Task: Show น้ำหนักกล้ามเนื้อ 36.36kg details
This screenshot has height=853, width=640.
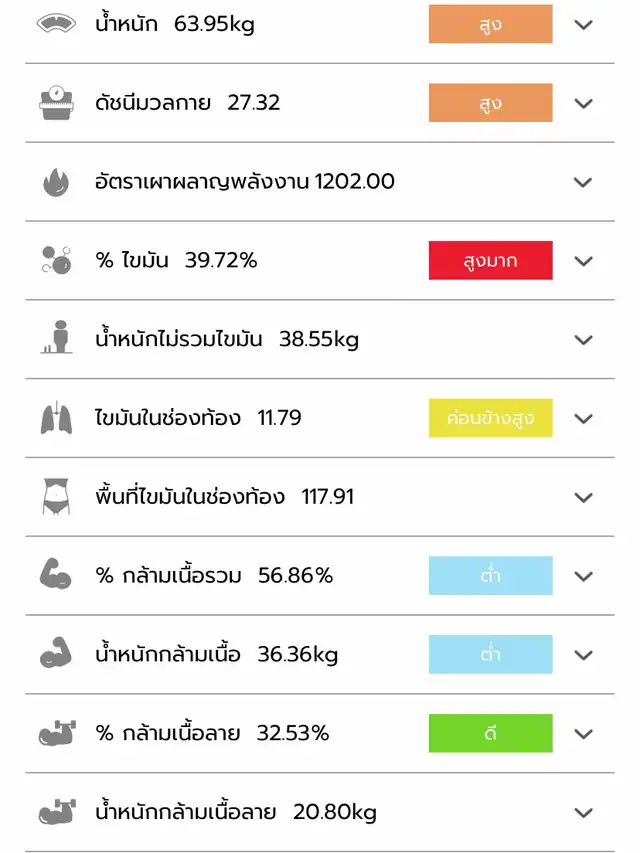Action: (584, 655)
